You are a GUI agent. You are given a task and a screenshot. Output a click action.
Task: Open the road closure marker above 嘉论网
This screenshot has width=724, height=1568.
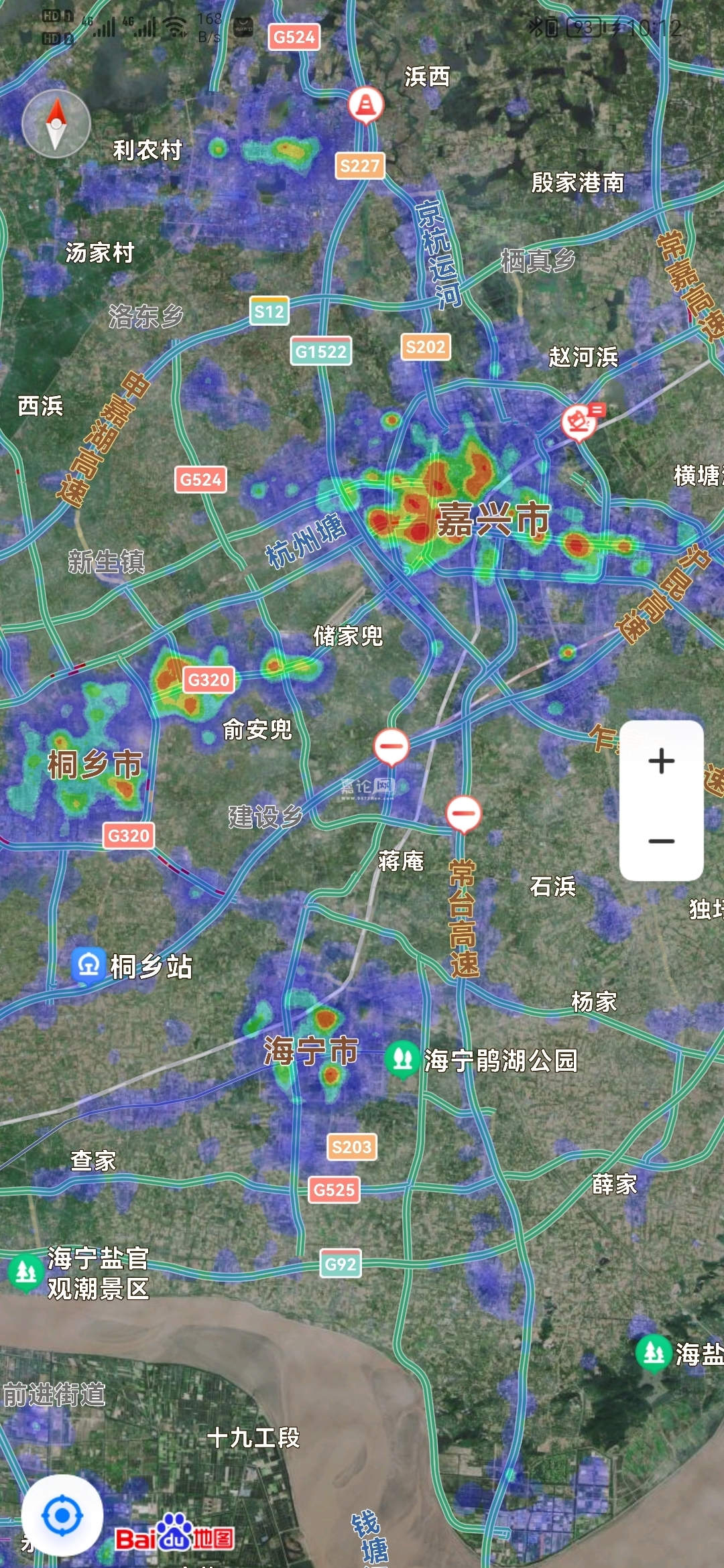[x=391, y=745]
